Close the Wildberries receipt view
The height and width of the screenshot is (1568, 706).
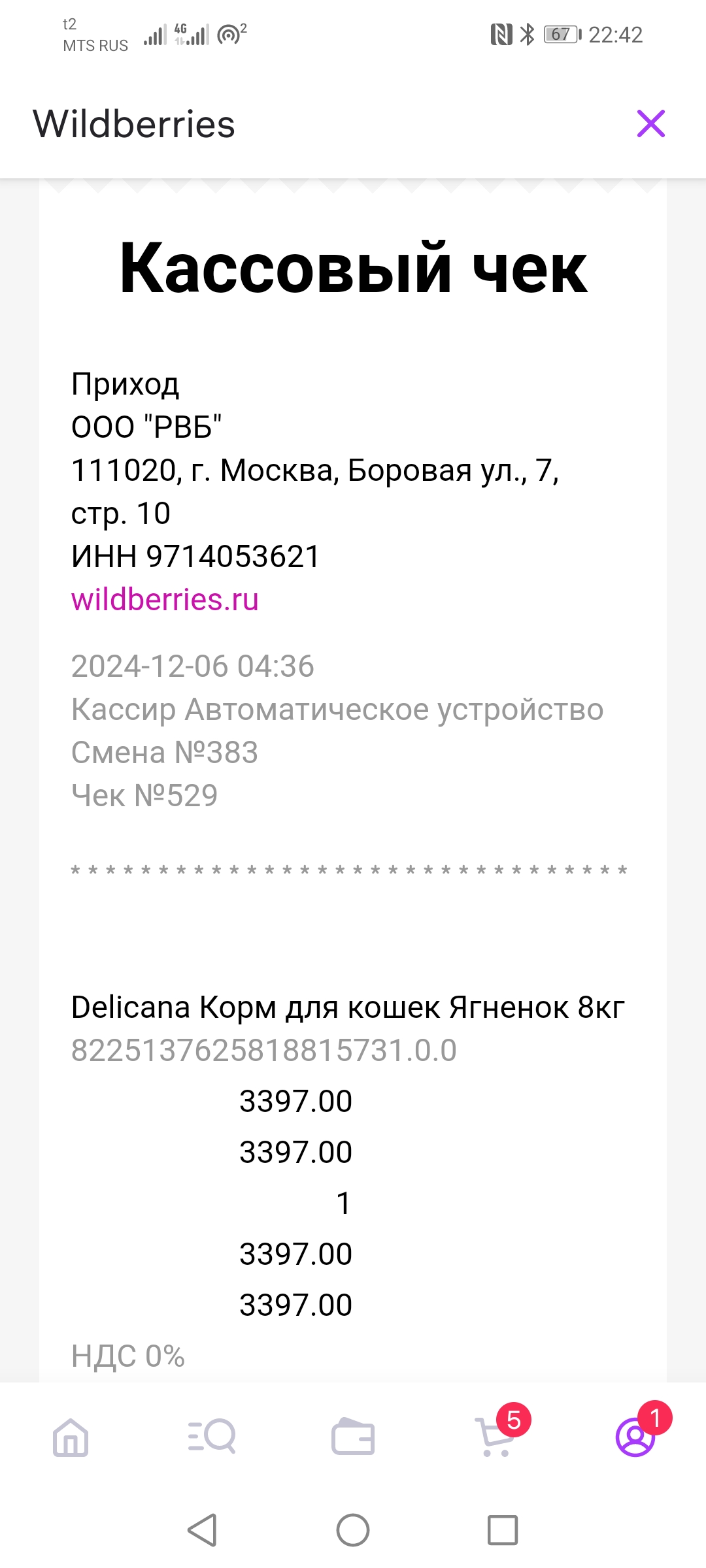click(x=651, y=123)
